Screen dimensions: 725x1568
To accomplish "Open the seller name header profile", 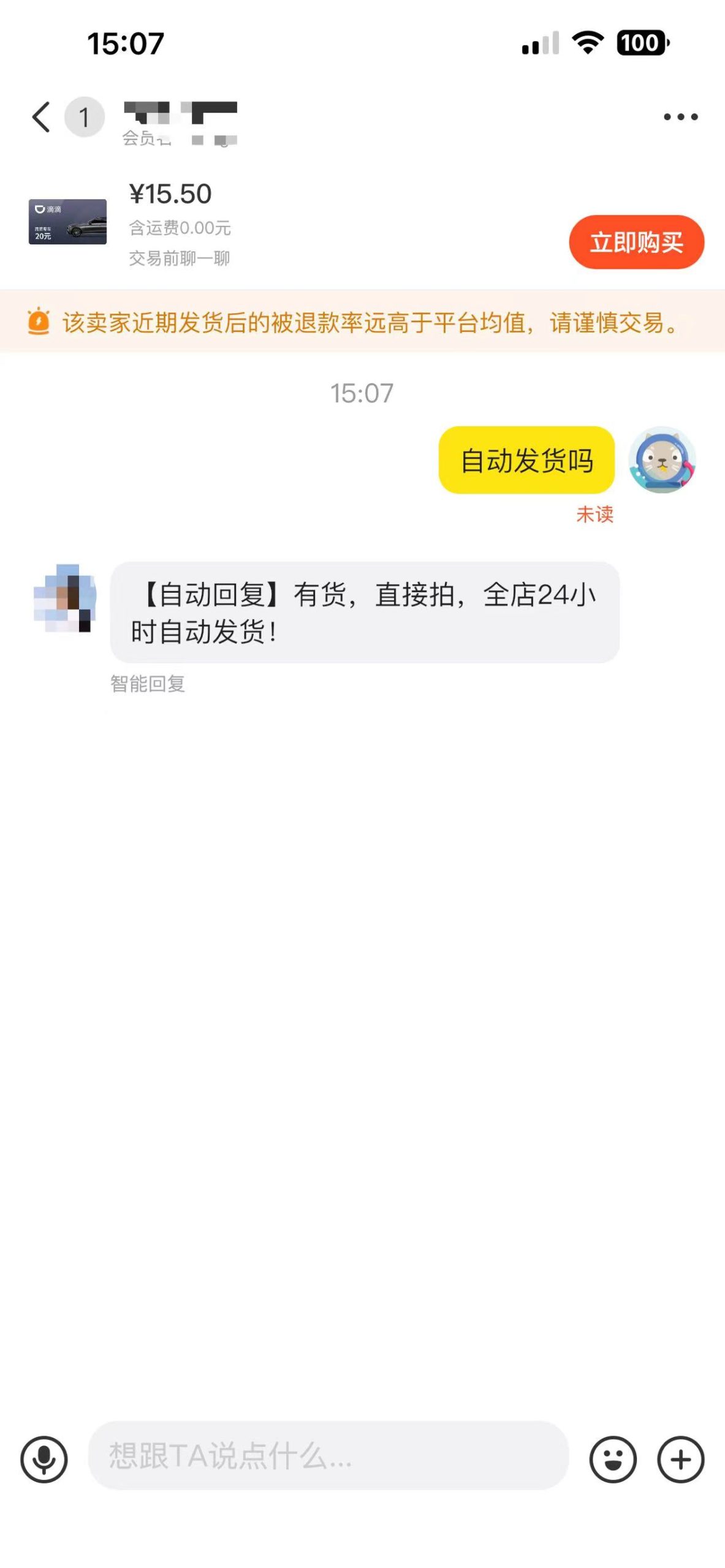I will click(x=180, y=123).
